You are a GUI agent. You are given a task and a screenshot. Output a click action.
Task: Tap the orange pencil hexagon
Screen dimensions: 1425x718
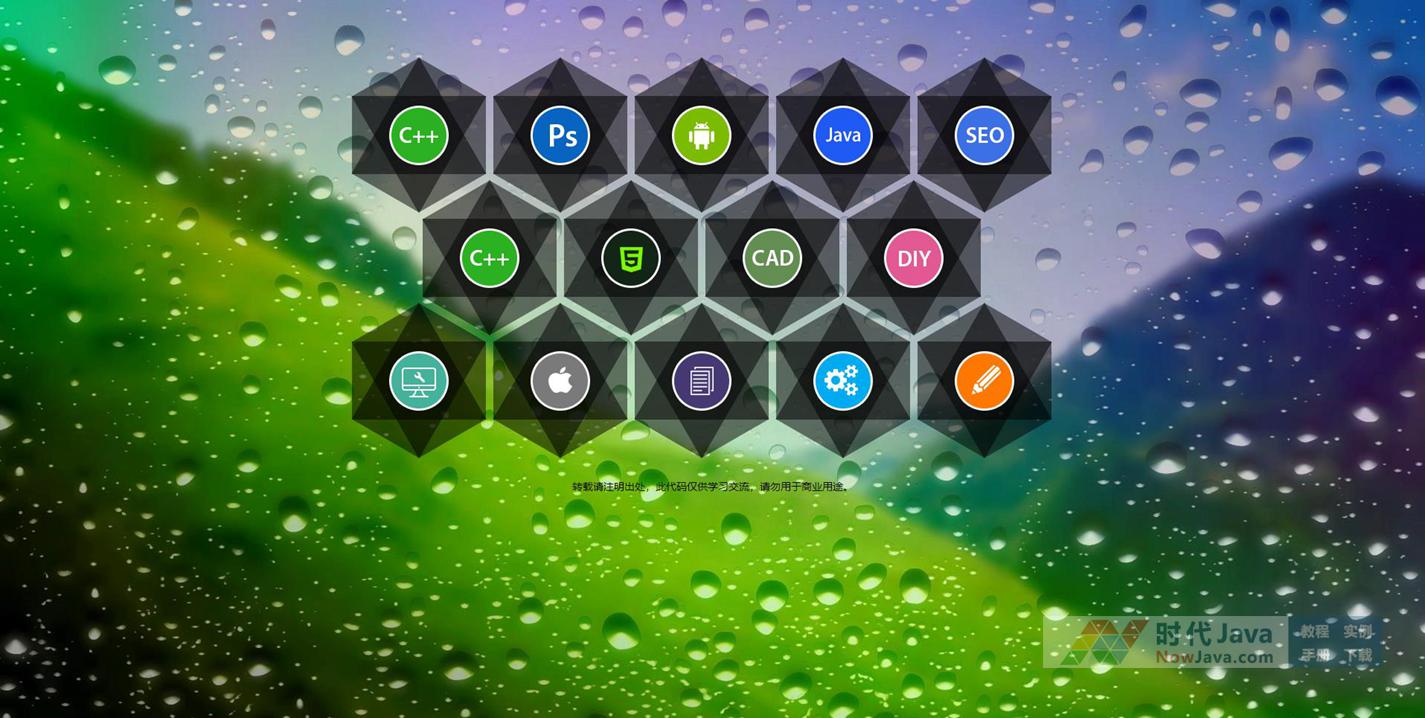(x=984, y=381)
